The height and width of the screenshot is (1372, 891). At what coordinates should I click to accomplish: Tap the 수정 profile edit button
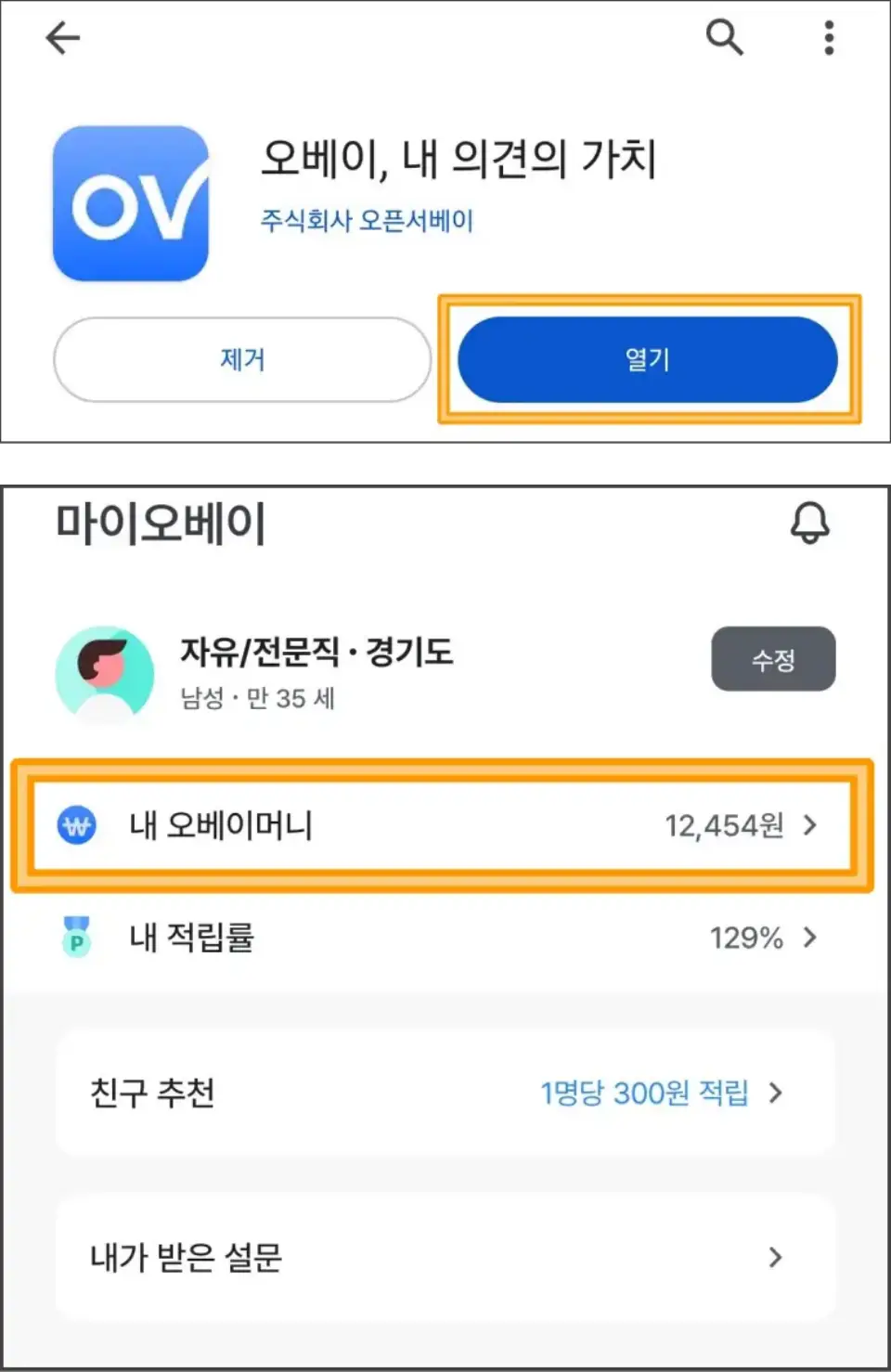point(773,659)
